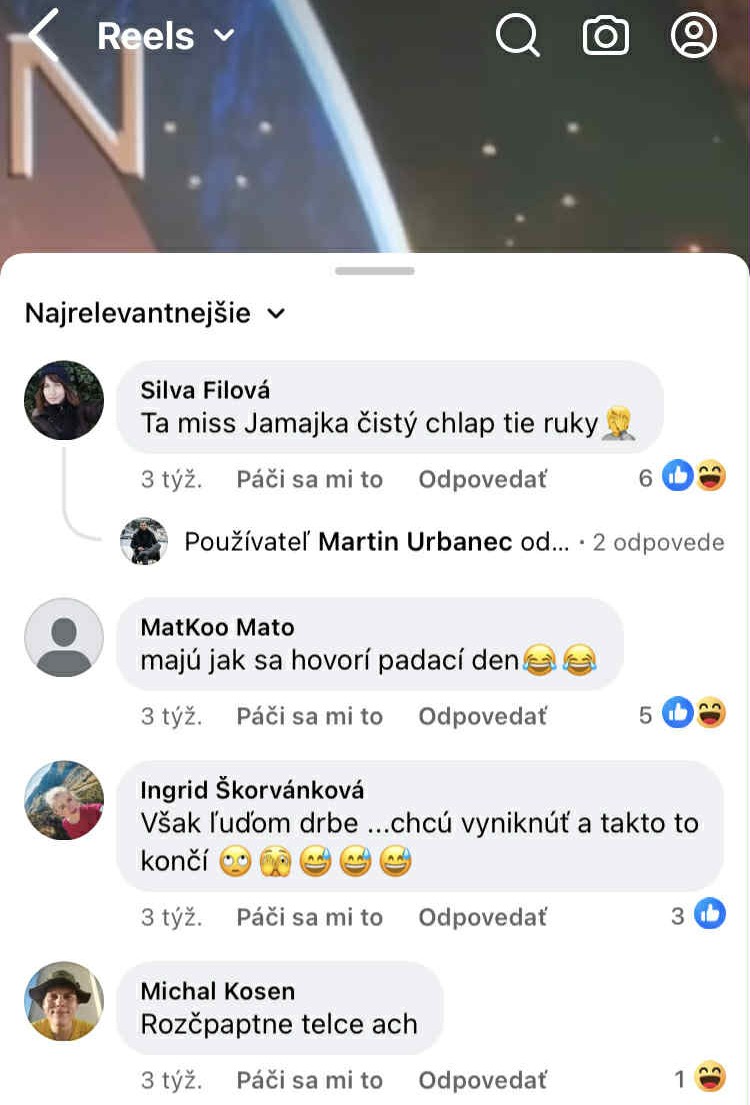Open Michal Kosen's profile name

(217, 991)
